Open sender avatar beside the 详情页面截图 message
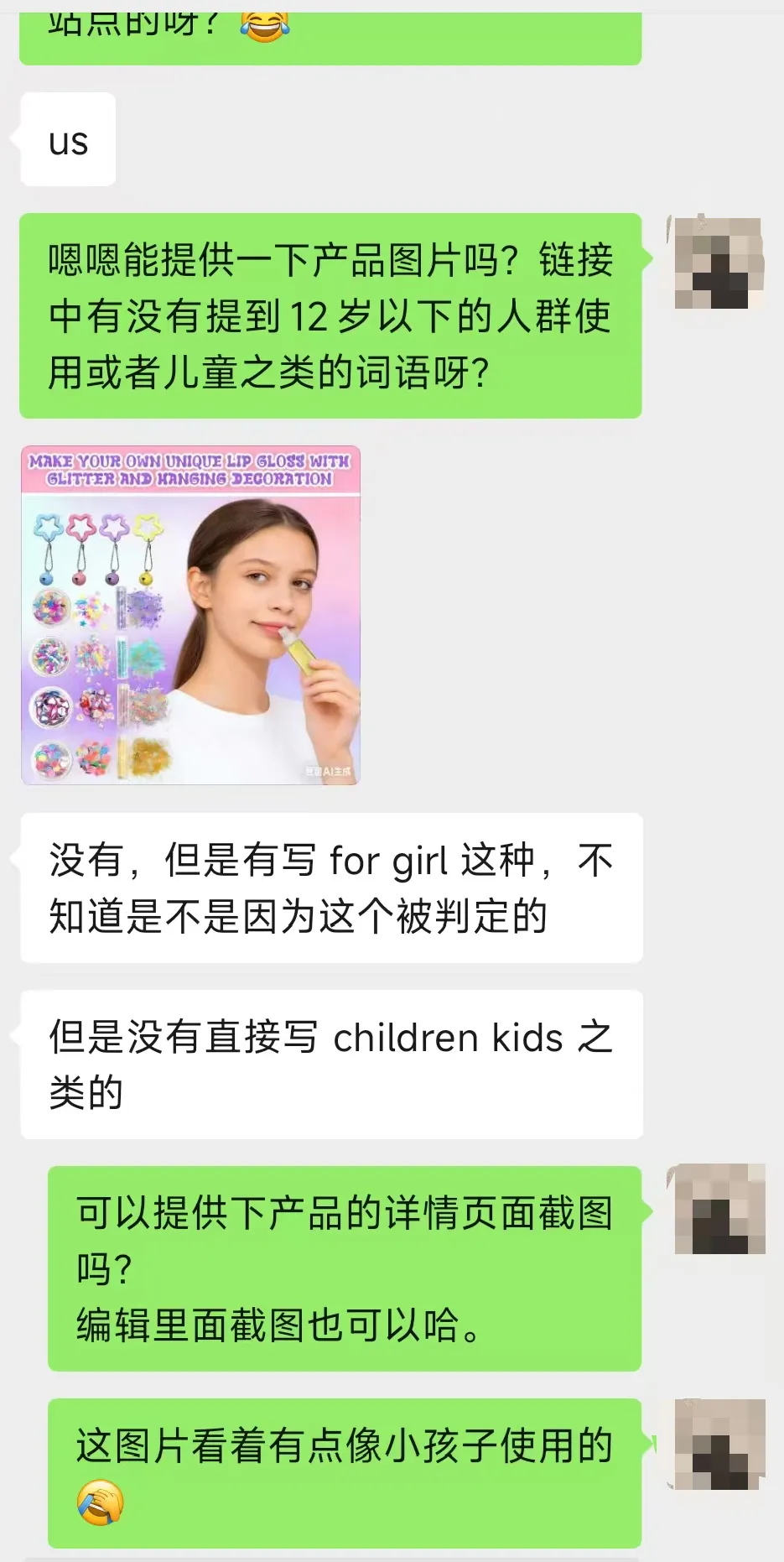 tap(719, 1209)
